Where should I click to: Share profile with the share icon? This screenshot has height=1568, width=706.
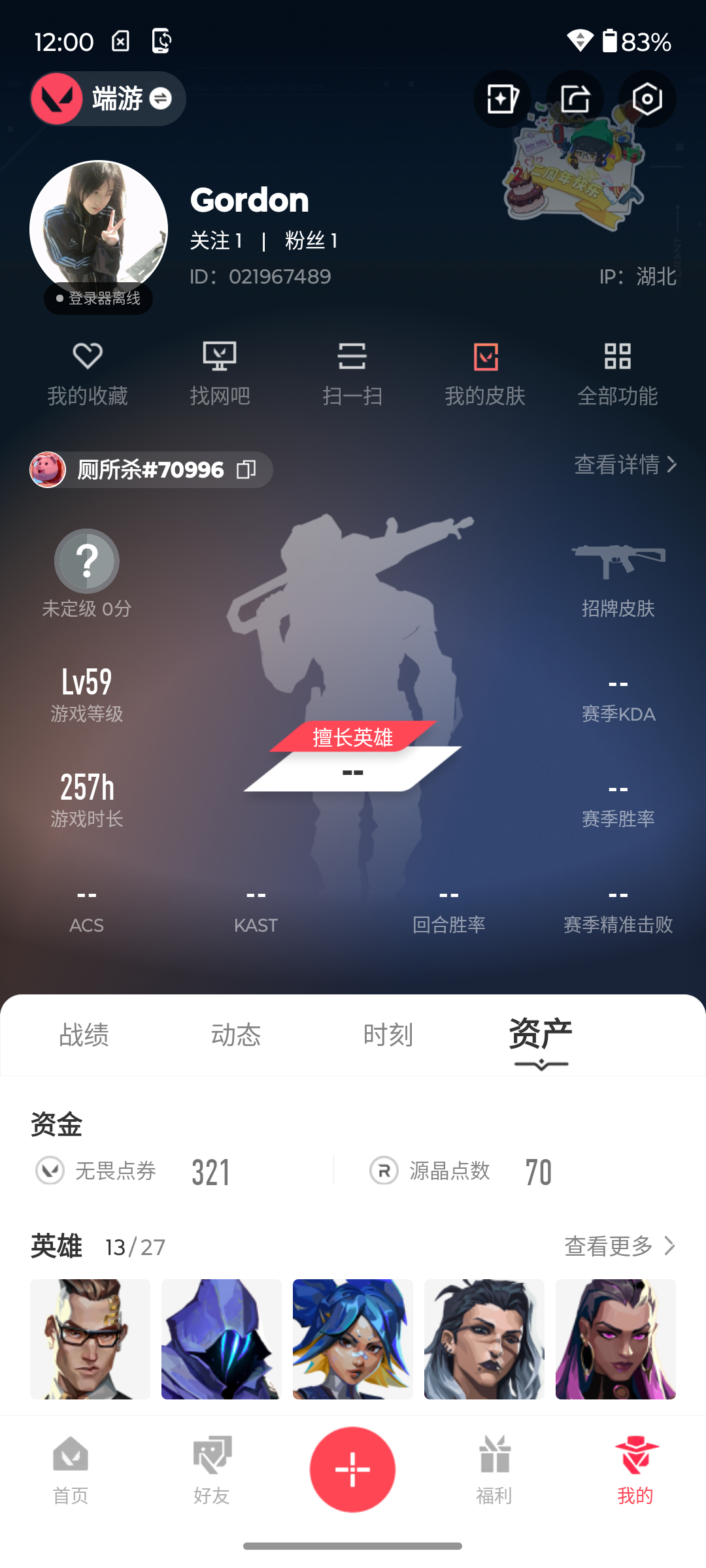[x=575, y=99]
